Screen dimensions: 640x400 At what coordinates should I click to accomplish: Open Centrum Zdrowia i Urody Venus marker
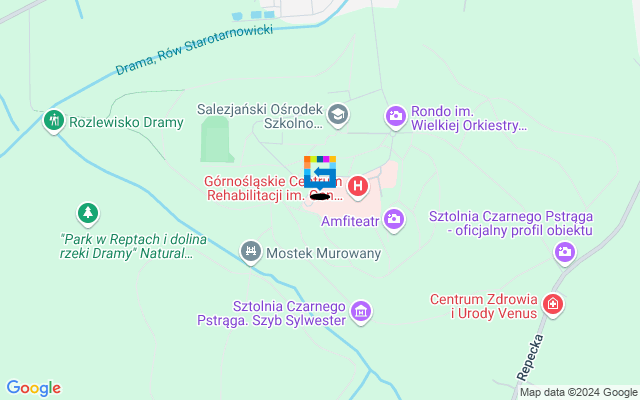(553, 304)
